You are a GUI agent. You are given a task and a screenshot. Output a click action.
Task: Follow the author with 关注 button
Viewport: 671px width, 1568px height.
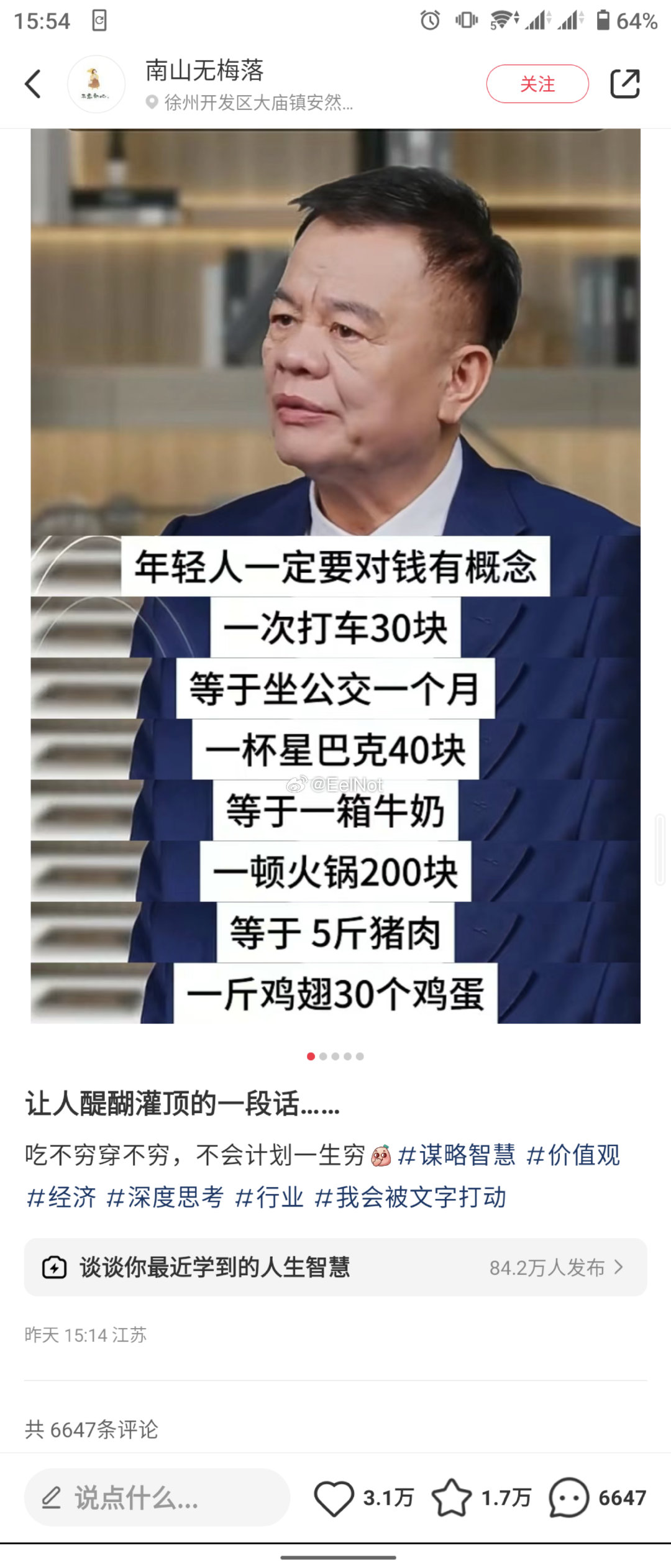pyautogui.click(x=537, y=84)
